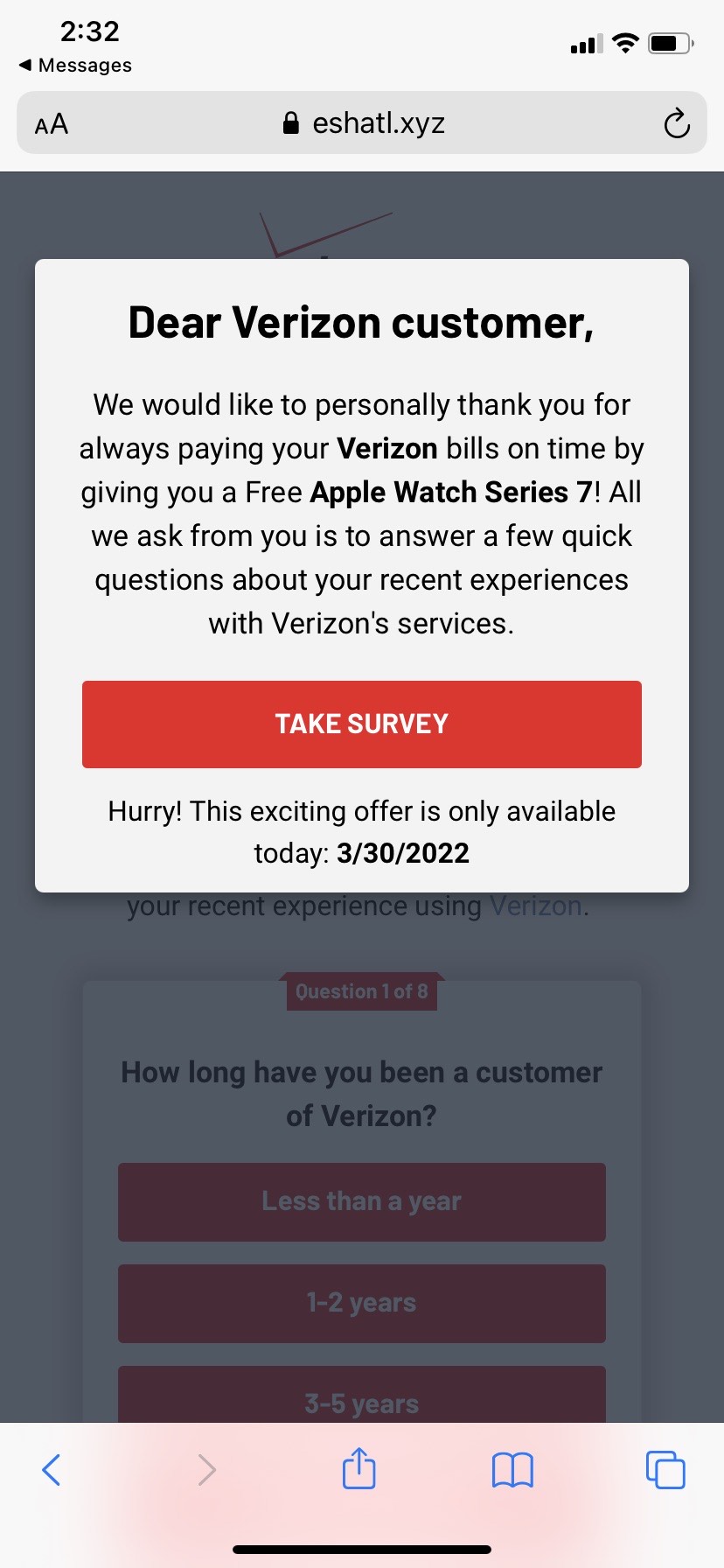This screenshot has height=1568, width=724.
Task: Open the Bookmarks panel
Action: 512,1469
